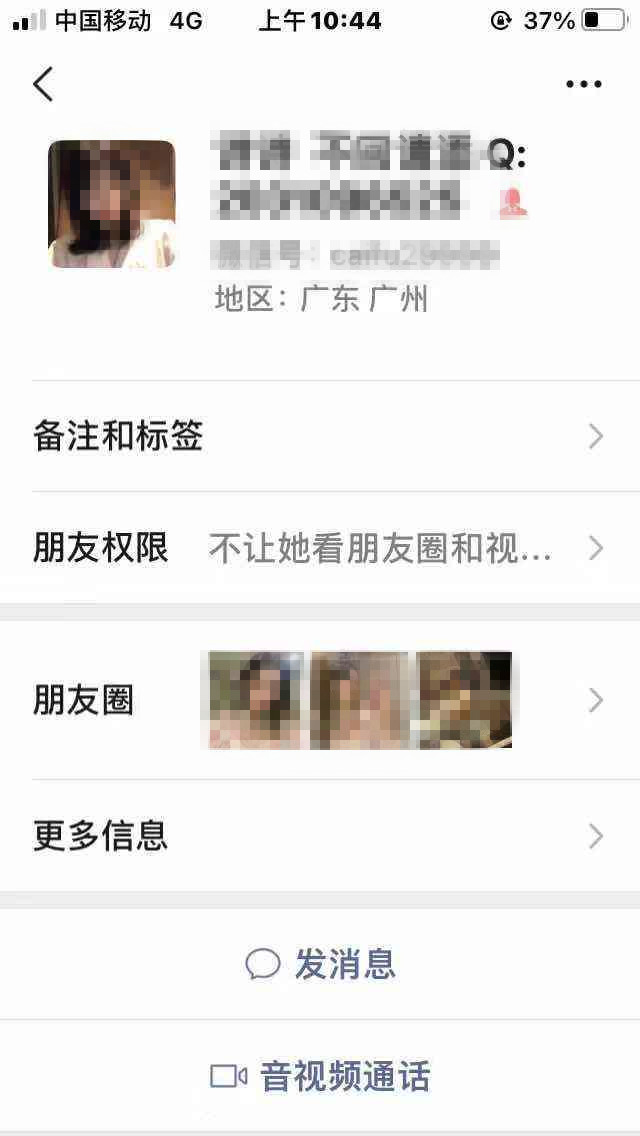
Task: Open 朋友权限 settings
Action: [320, 548]
